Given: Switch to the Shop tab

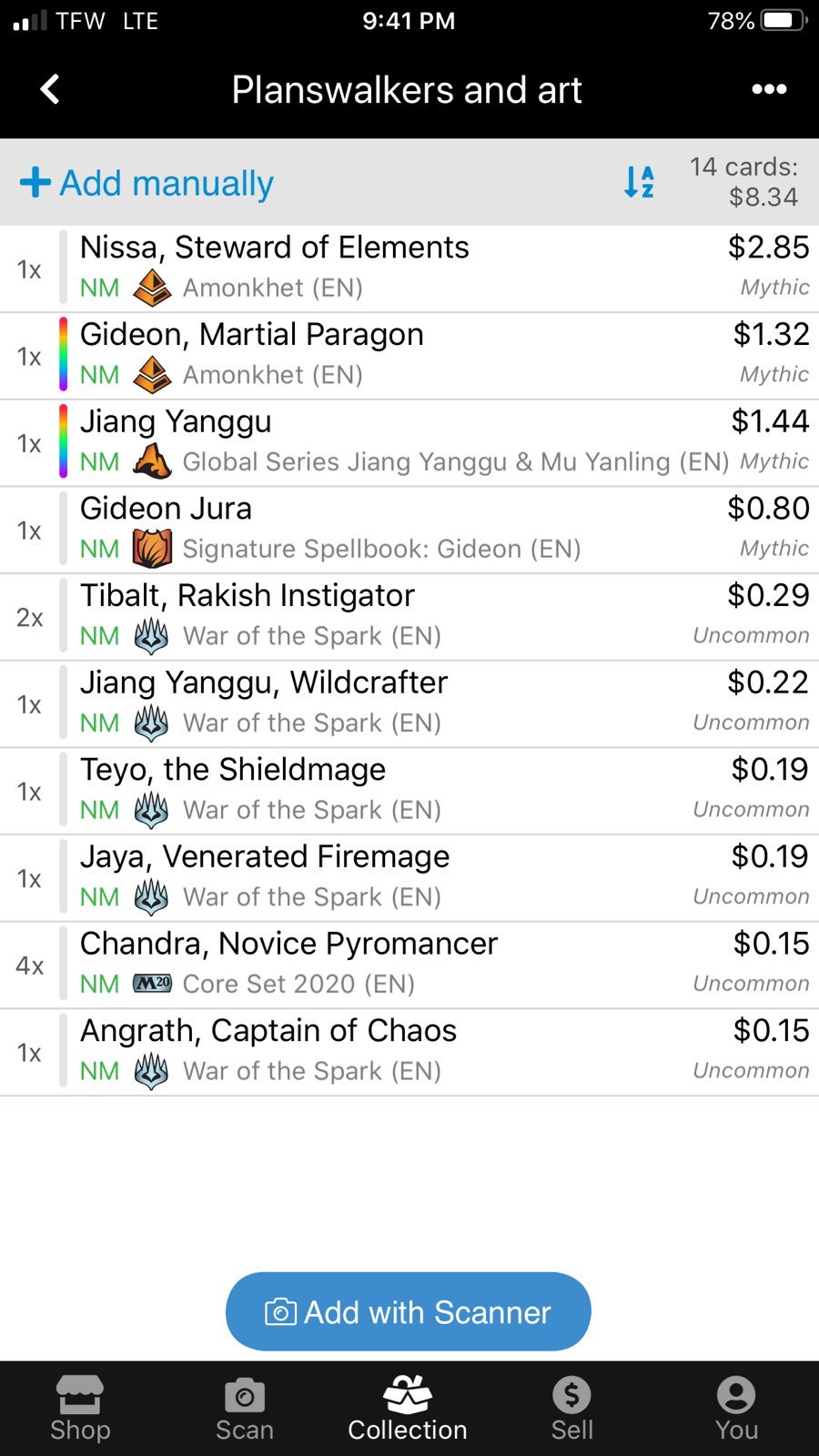Looking at the screenshot, I should [80, 1409].
